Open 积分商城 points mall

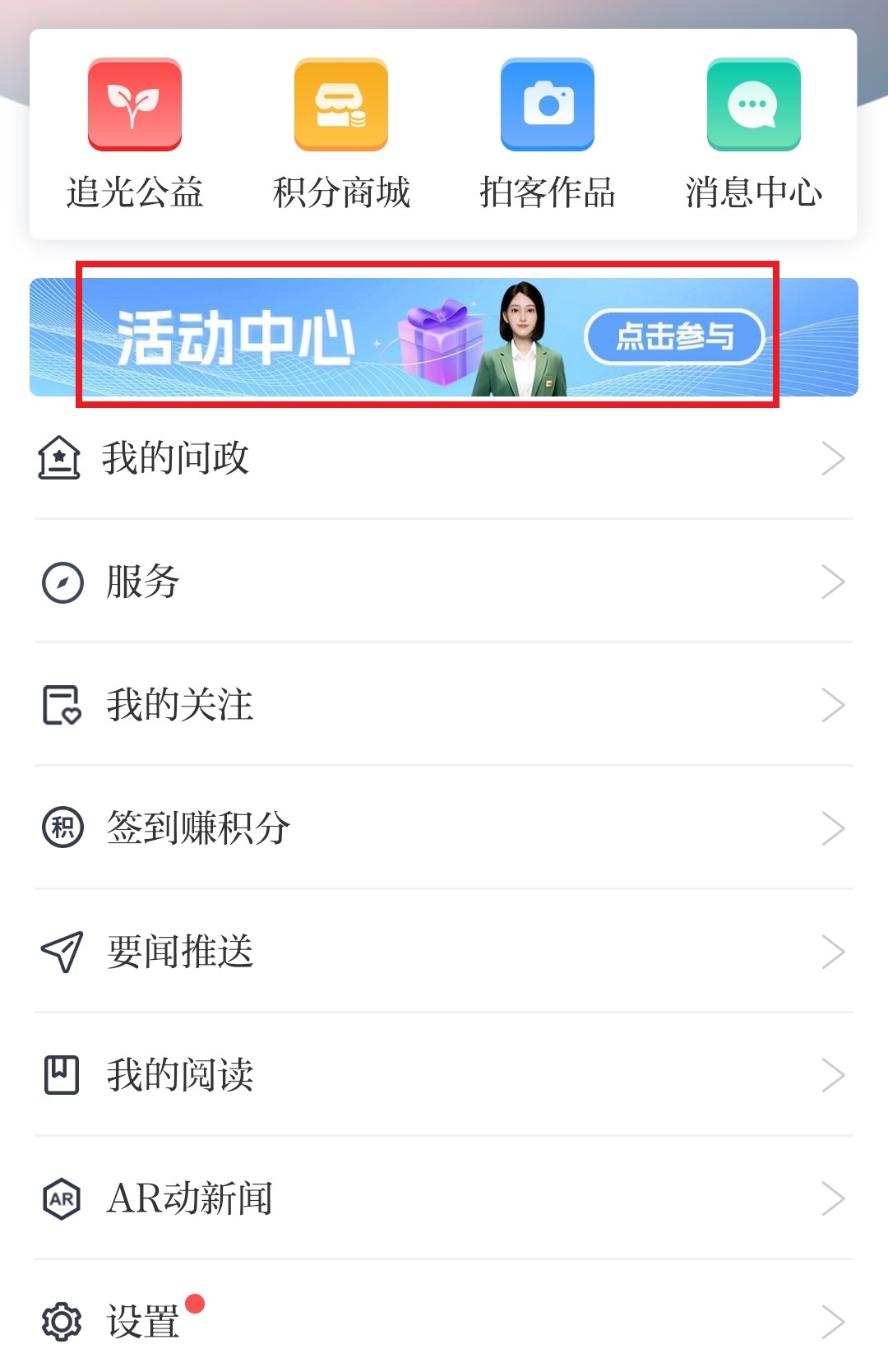coord(341,133)
